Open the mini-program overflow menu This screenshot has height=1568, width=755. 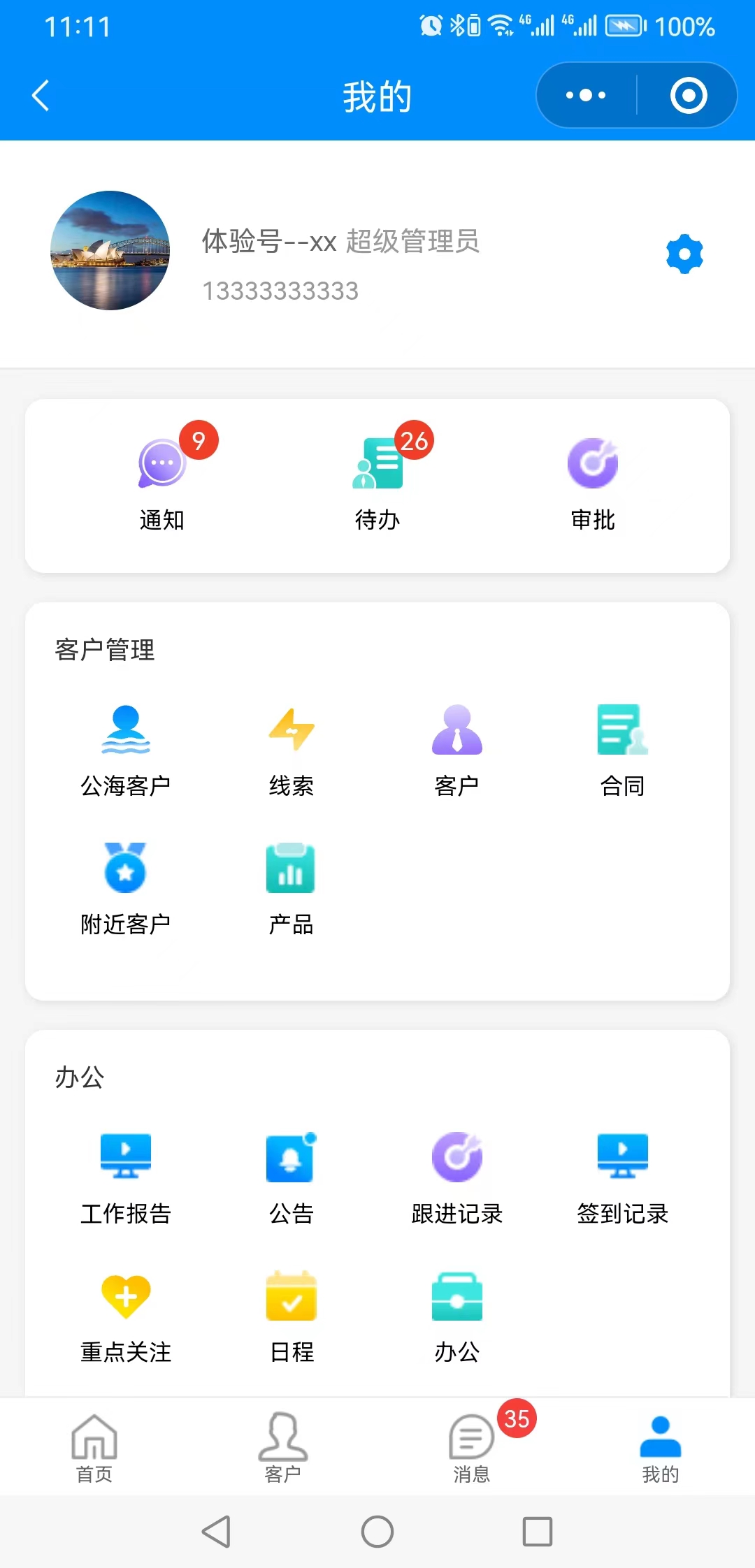tap(586, 96)
